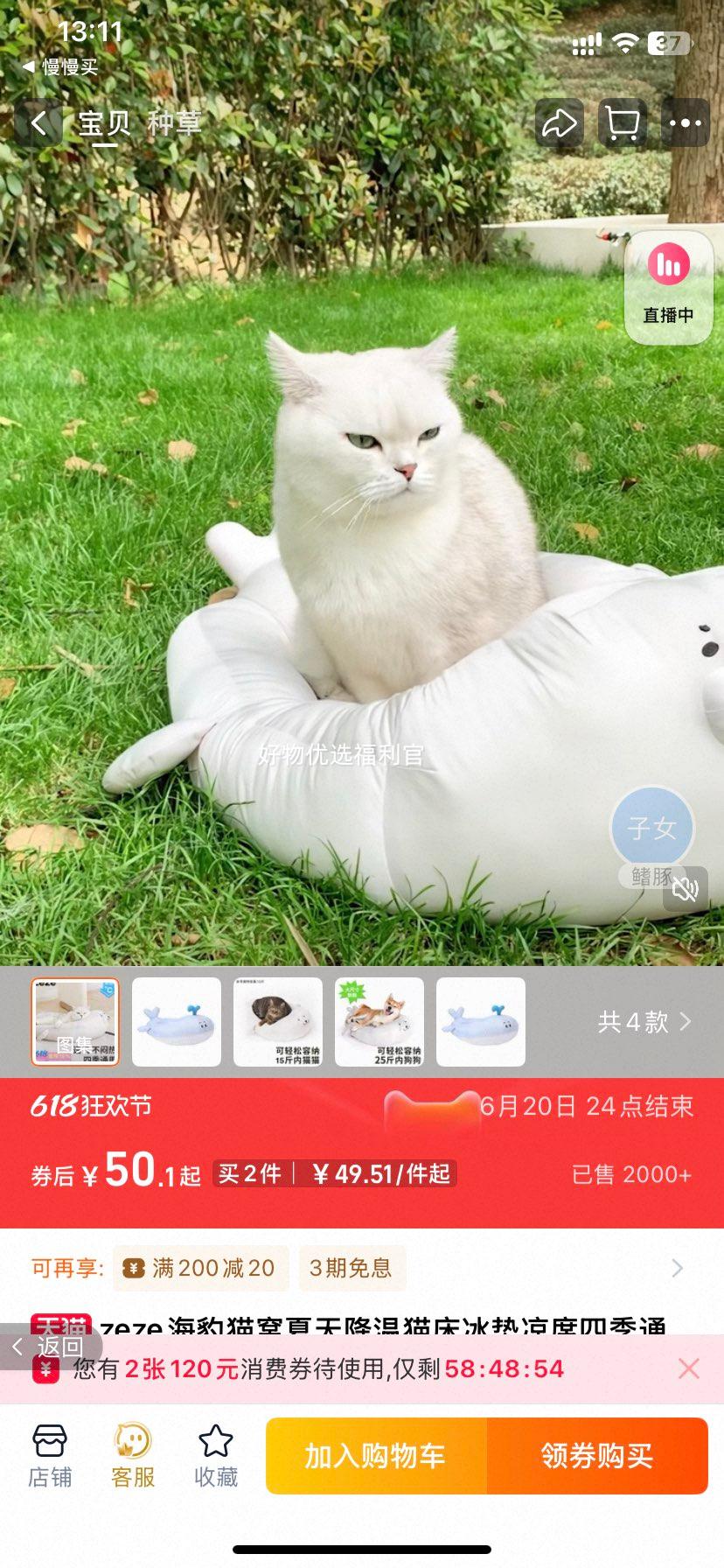Open the 直播中 live stream badge
724x1568 pixels.
point(667,285)
